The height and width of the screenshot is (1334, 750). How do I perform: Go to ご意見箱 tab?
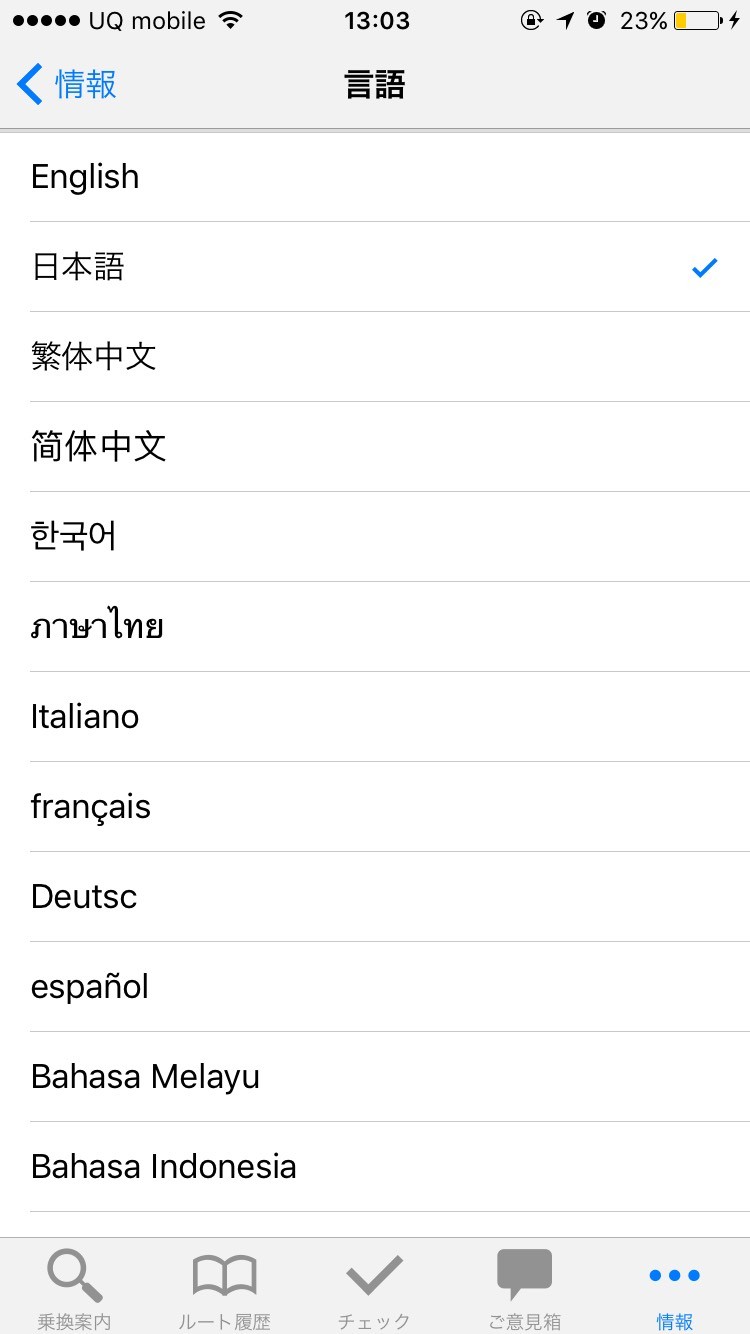coord(525,1288)
